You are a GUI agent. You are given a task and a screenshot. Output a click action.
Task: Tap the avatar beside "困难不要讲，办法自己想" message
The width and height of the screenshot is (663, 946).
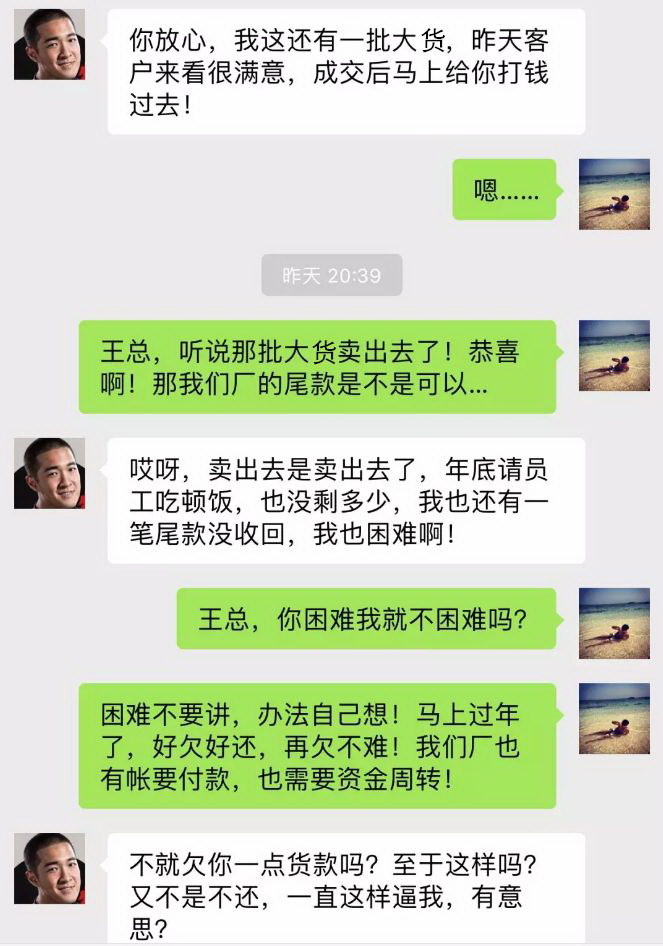pos(614,718)
